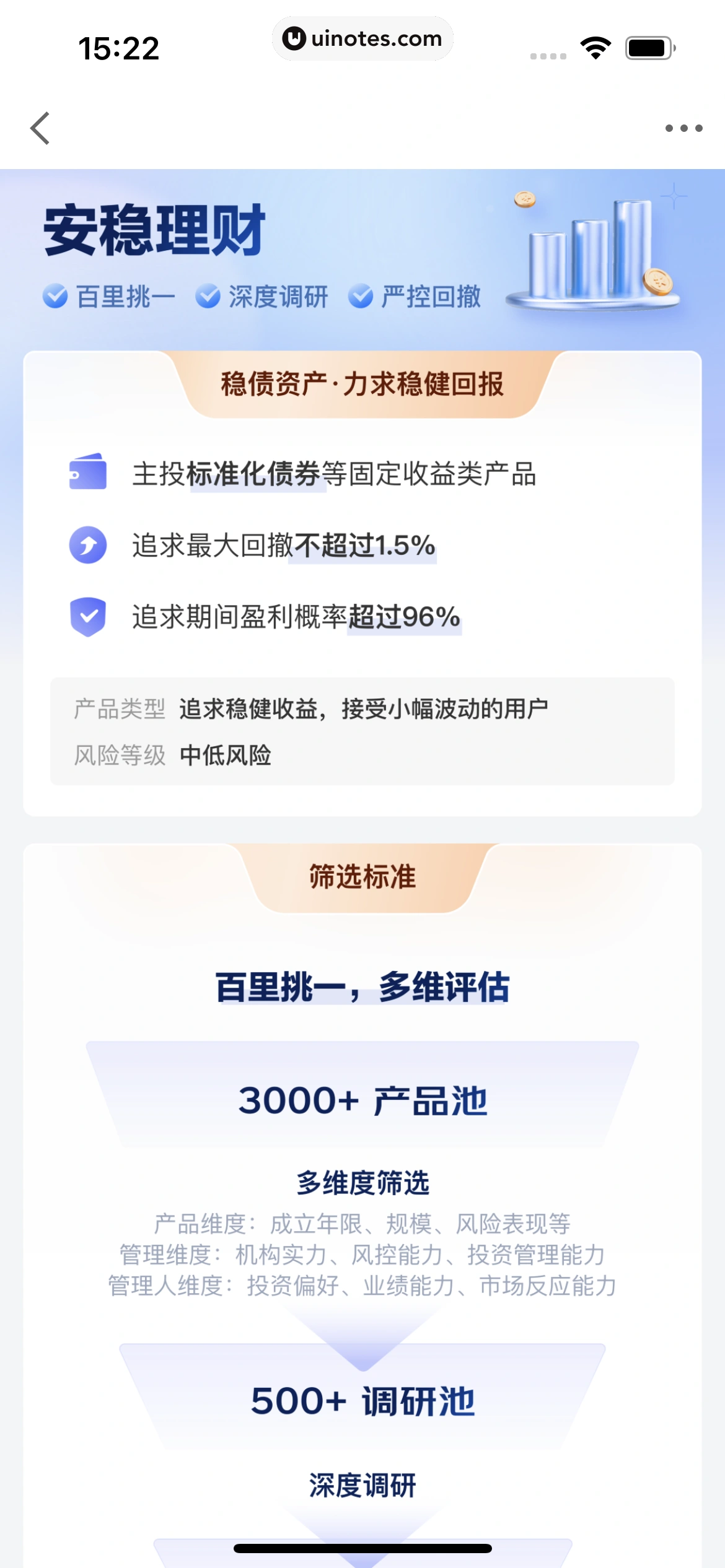
Task: Tap the back chevron to return
Action: [40, 128]
